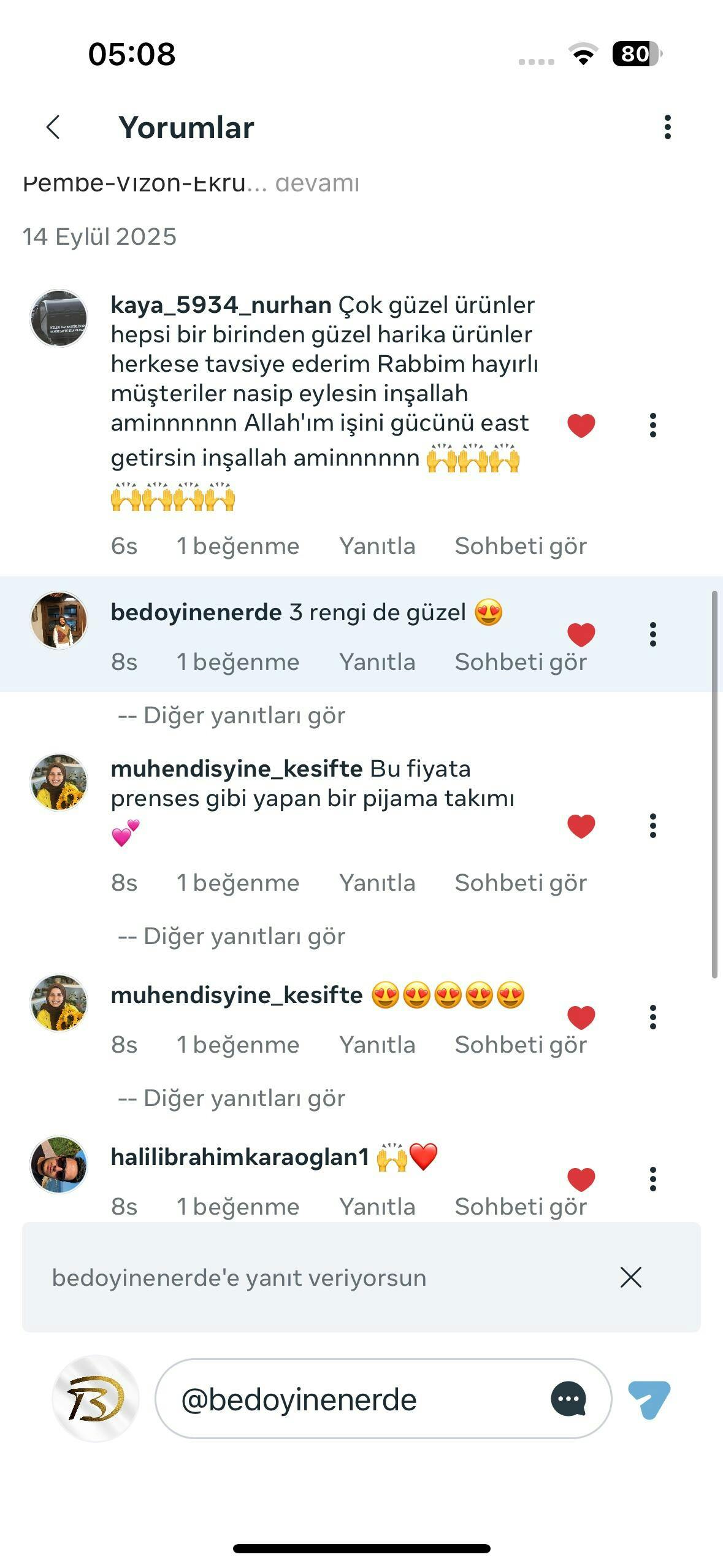Send the reply to bedoyinenerde
The height and width of the screenshot is (1568, 723).
(649, 1399)
